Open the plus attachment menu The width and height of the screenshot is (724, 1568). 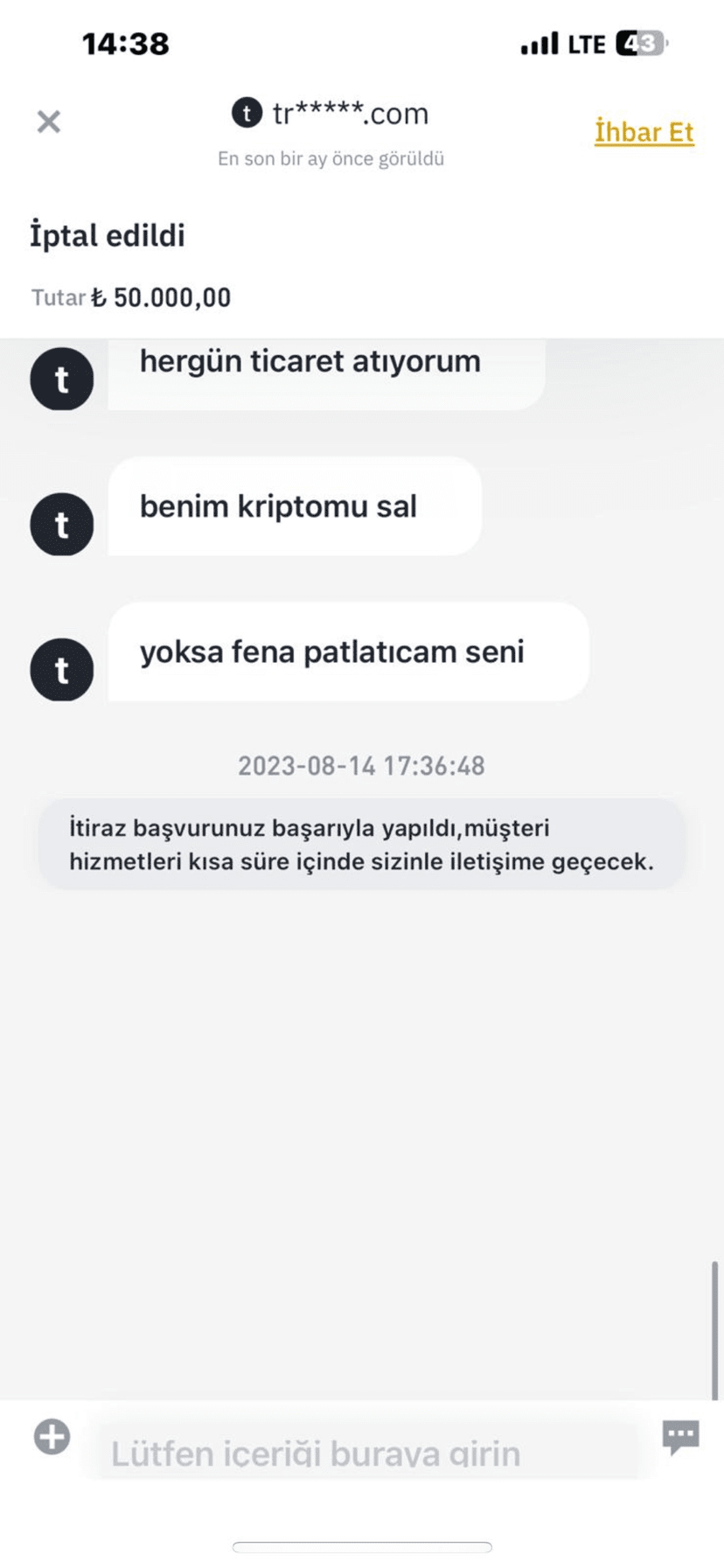pos(52,1437)
